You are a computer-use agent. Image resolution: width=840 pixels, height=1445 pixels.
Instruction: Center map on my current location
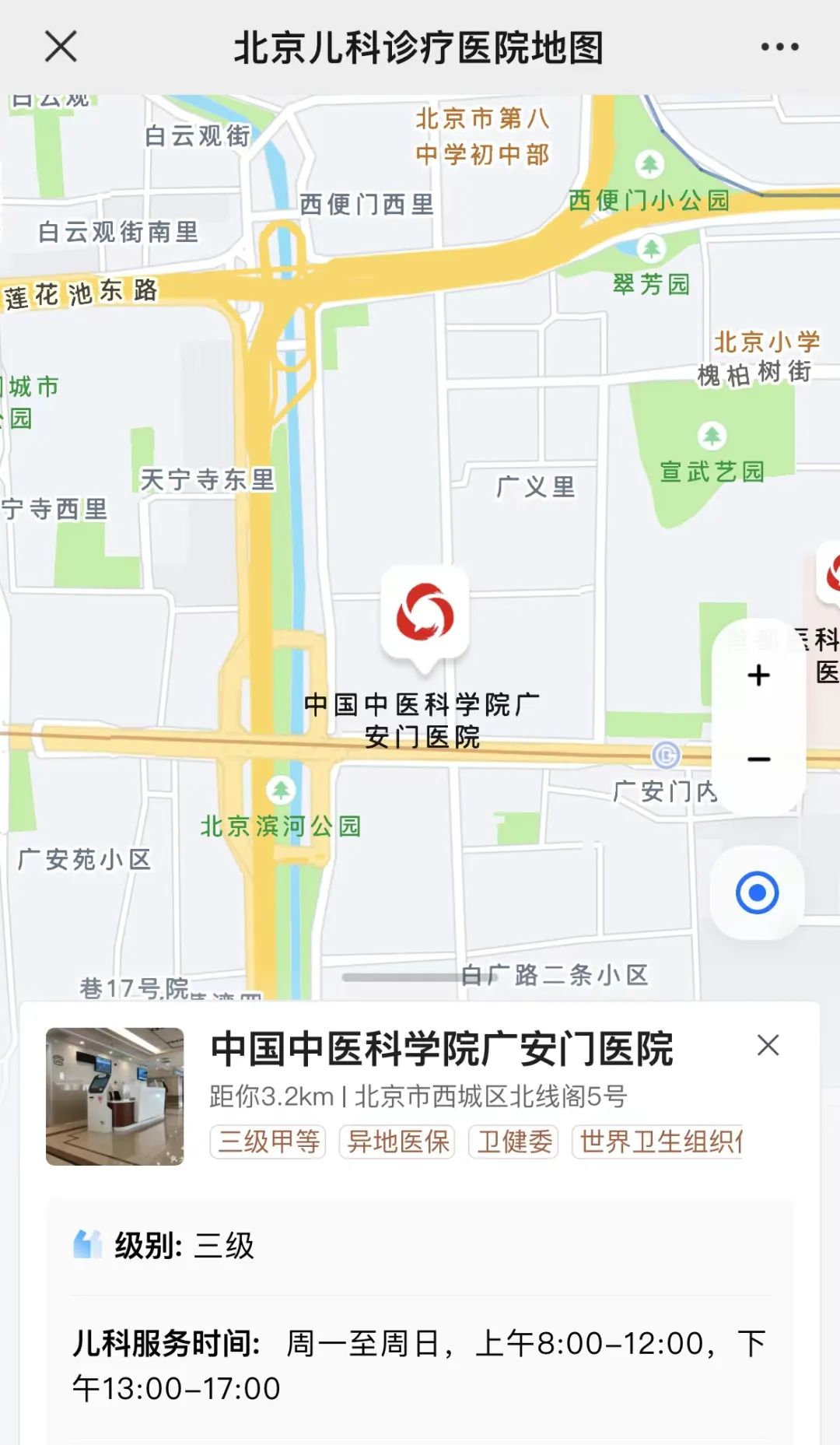757,893
